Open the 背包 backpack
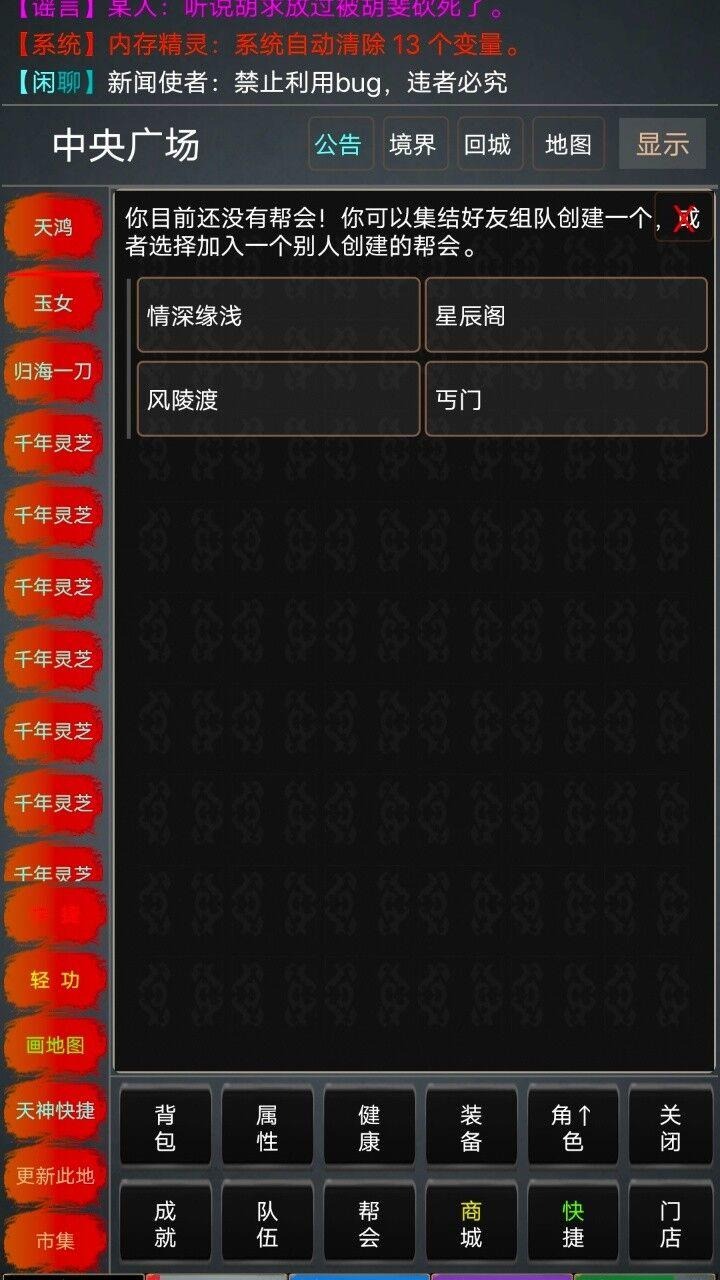Image resolution: width=720 pixels, height=1280 pixels. pyautogui.click(x=164, y=1127)
